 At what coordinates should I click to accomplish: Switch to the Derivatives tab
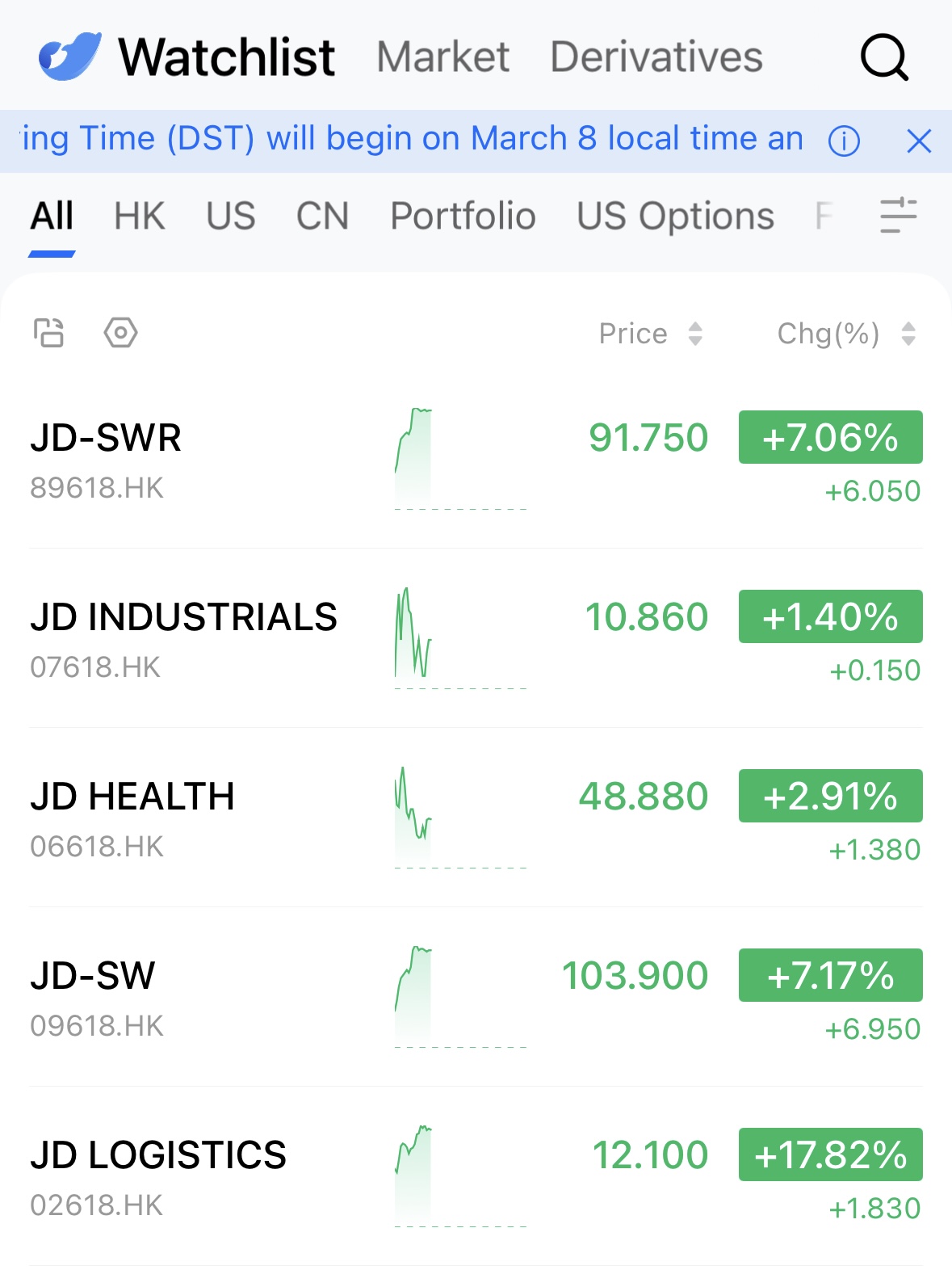point(656,57)
